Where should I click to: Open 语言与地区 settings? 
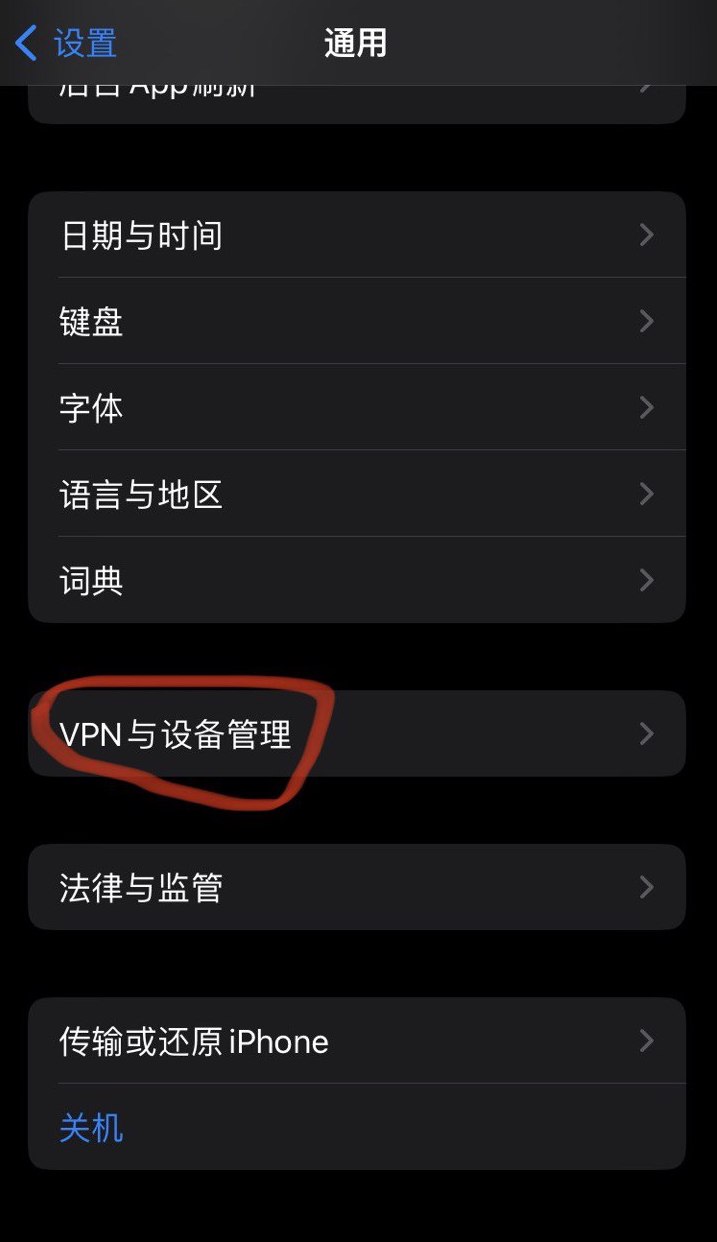(356, 494)
